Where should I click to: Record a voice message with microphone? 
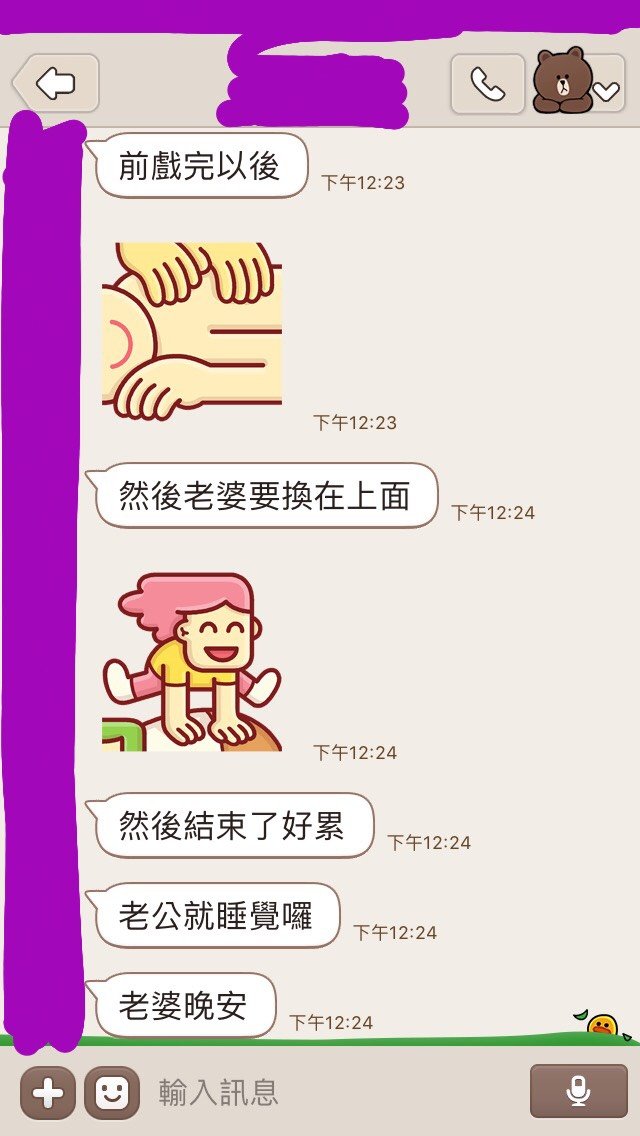[x=578, y=1092]
